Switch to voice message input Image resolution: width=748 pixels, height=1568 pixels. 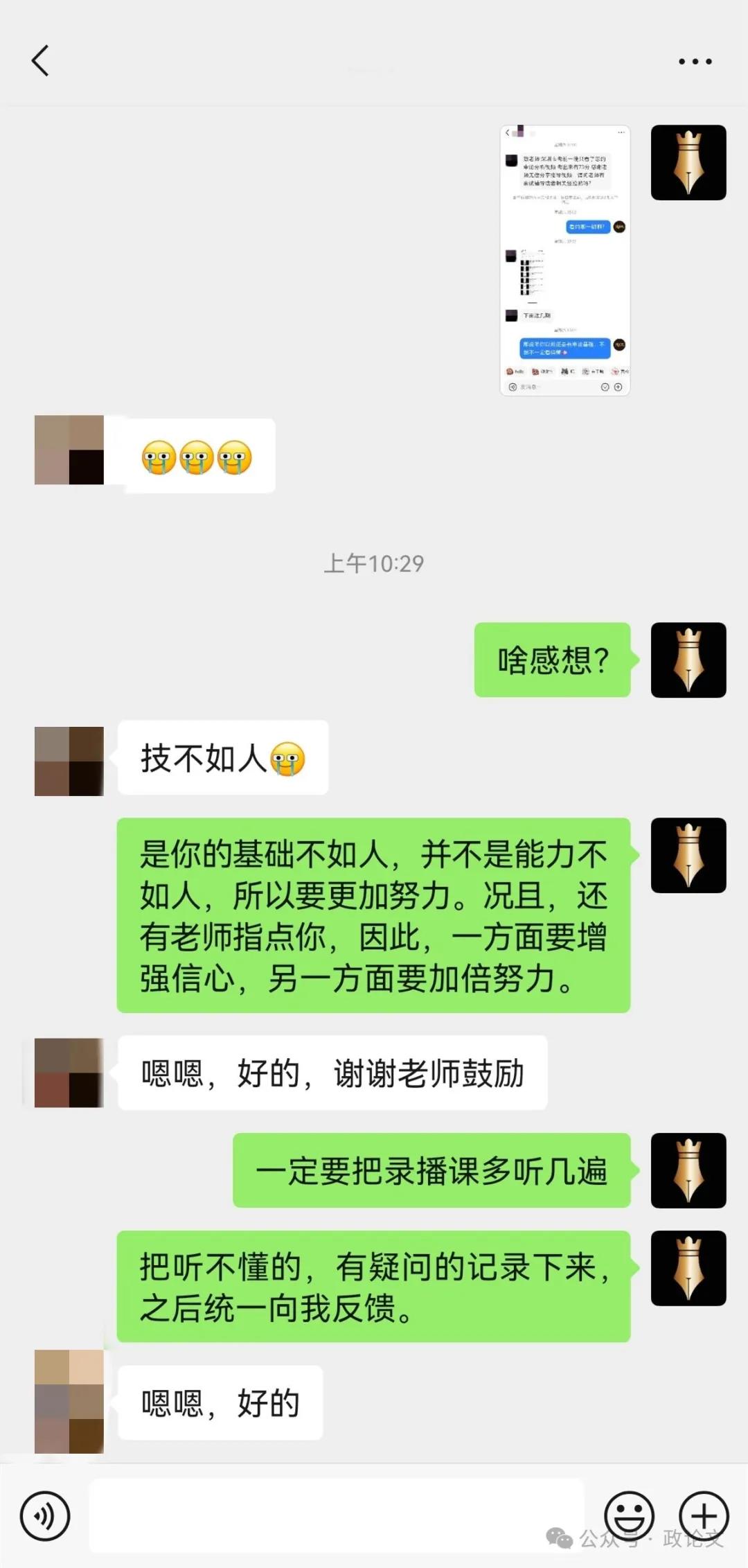tap(45, 1516)
